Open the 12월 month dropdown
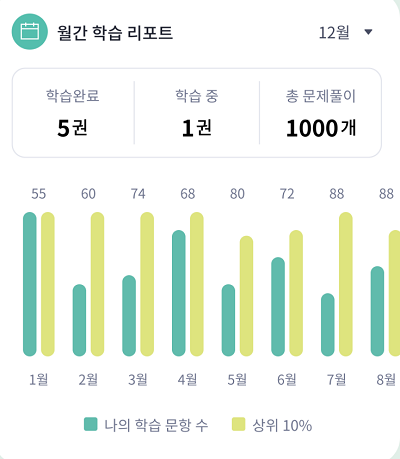Image resolution: width=400 pixels, height=459 pixels. (345, 32)
